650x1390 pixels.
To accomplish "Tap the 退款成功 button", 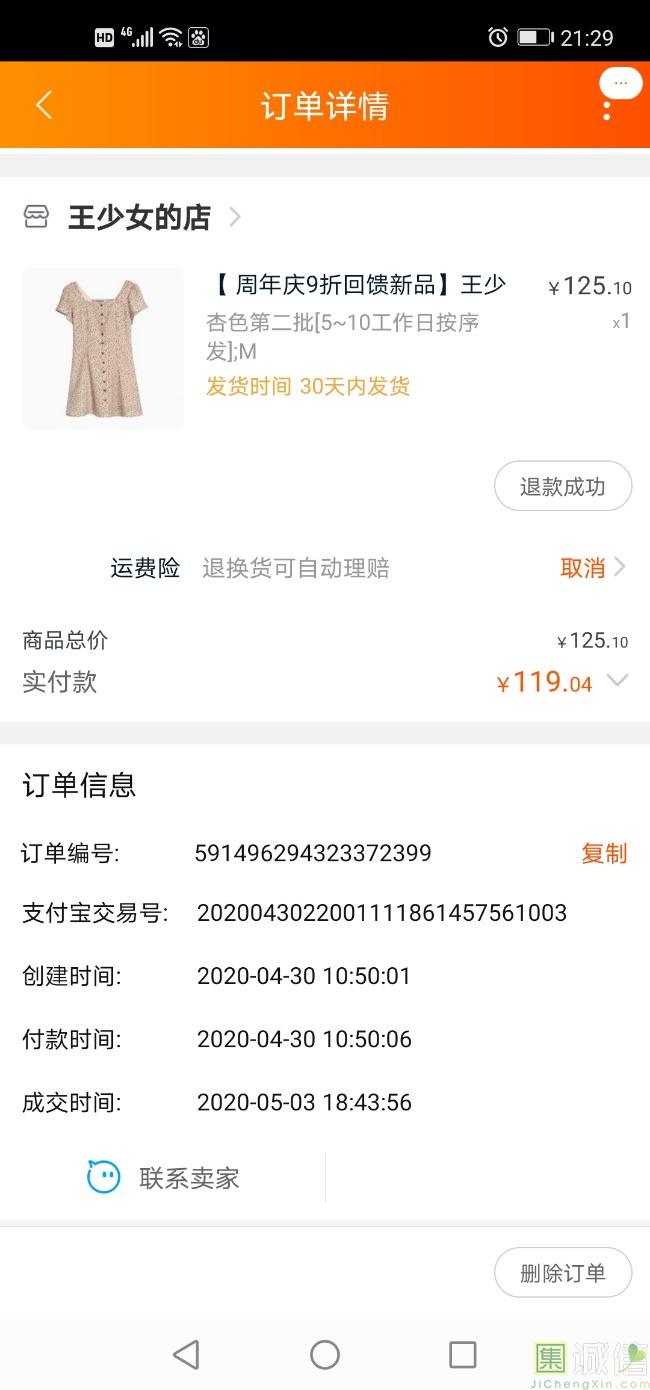I will click(x=563, y=487).
